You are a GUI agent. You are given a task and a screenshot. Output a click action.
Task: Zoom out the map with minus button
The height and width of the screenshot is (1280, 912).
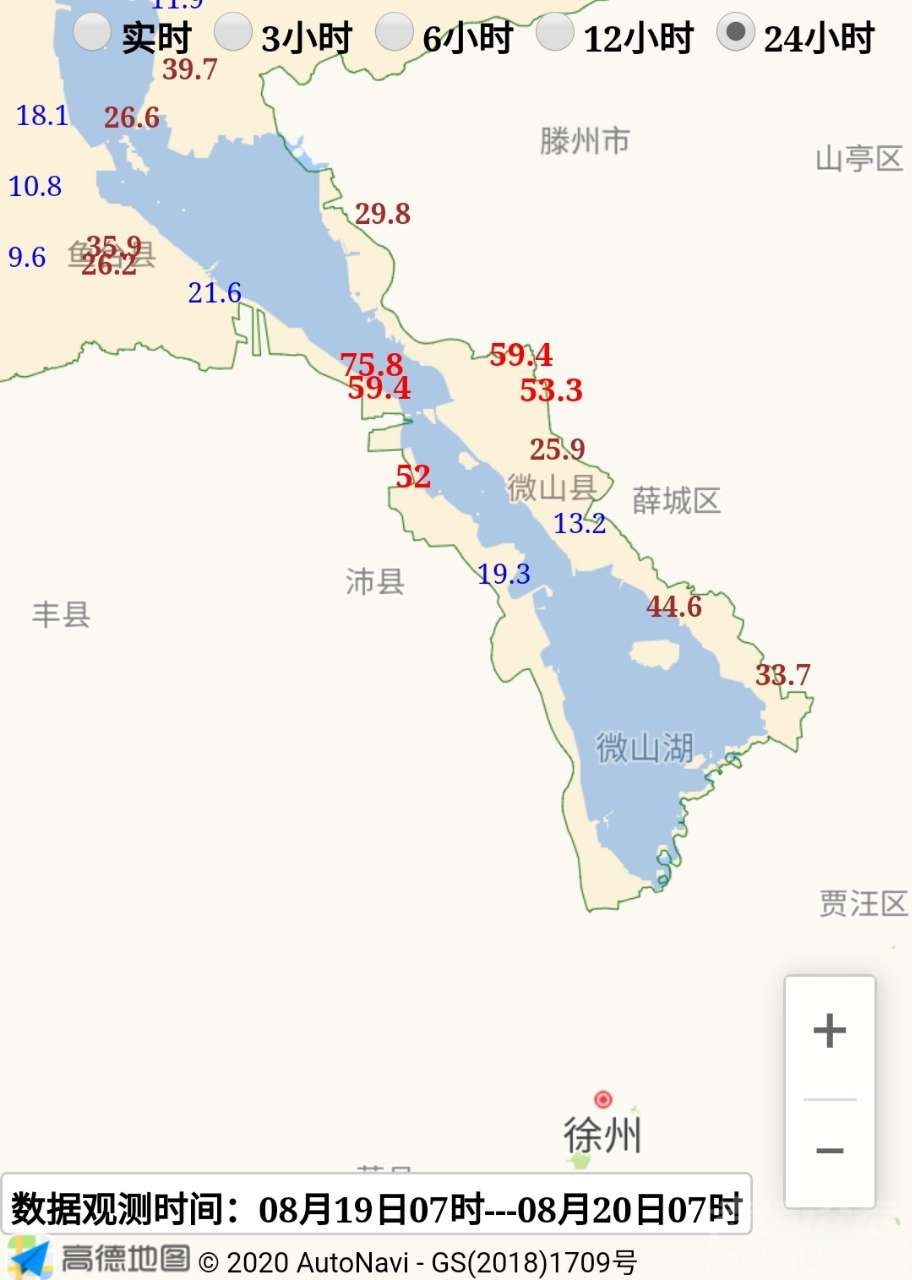pos(830,1151)
